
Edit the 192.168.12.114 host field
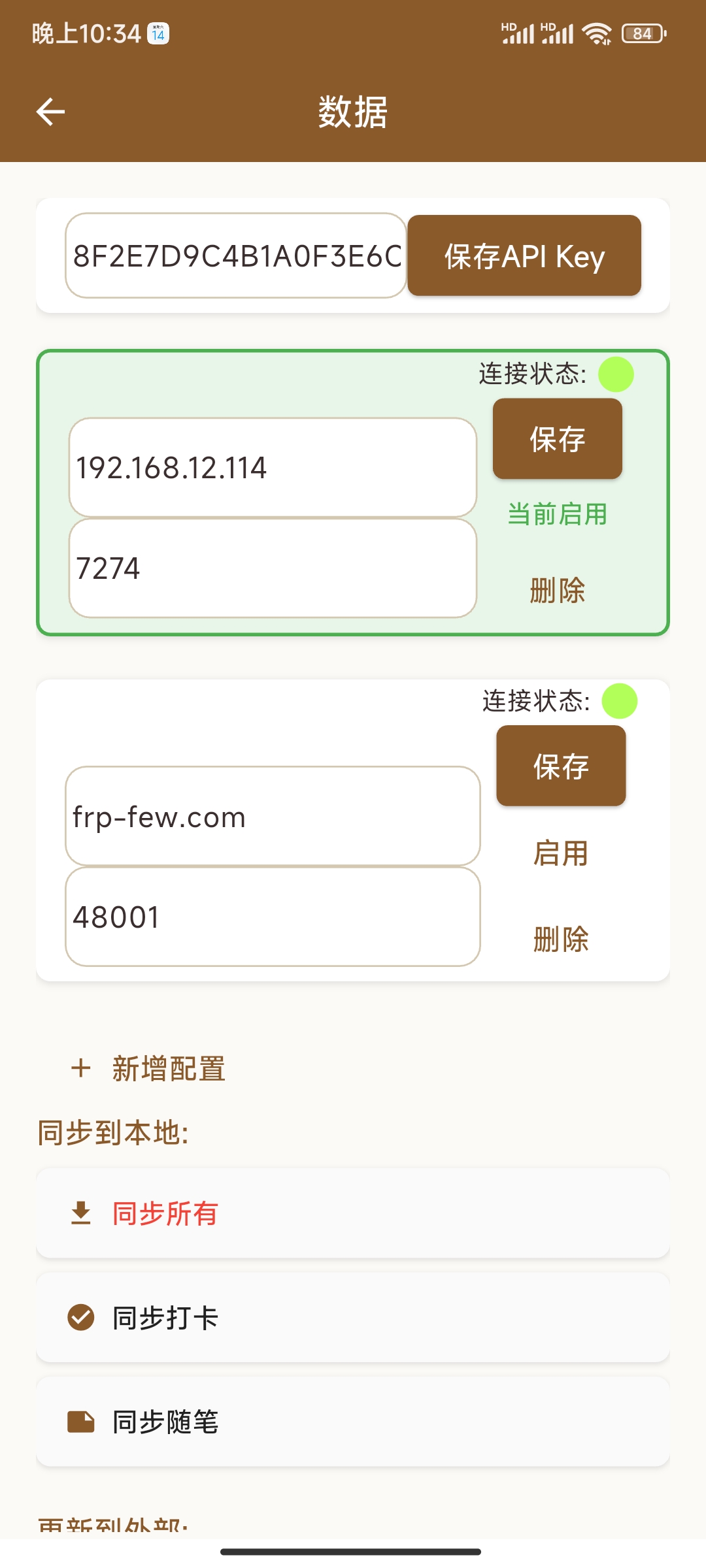[x=273, y=468]
